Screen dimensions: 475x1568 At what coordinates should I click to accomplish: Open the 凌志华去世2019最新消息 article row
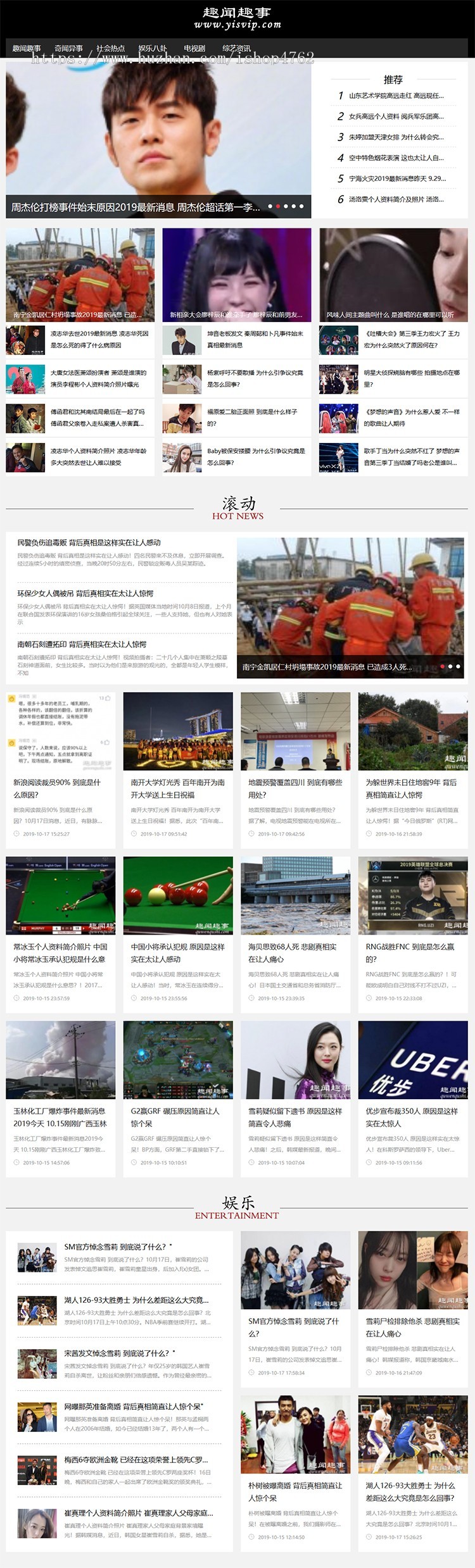pyautogui.click(x=98, y=340)
